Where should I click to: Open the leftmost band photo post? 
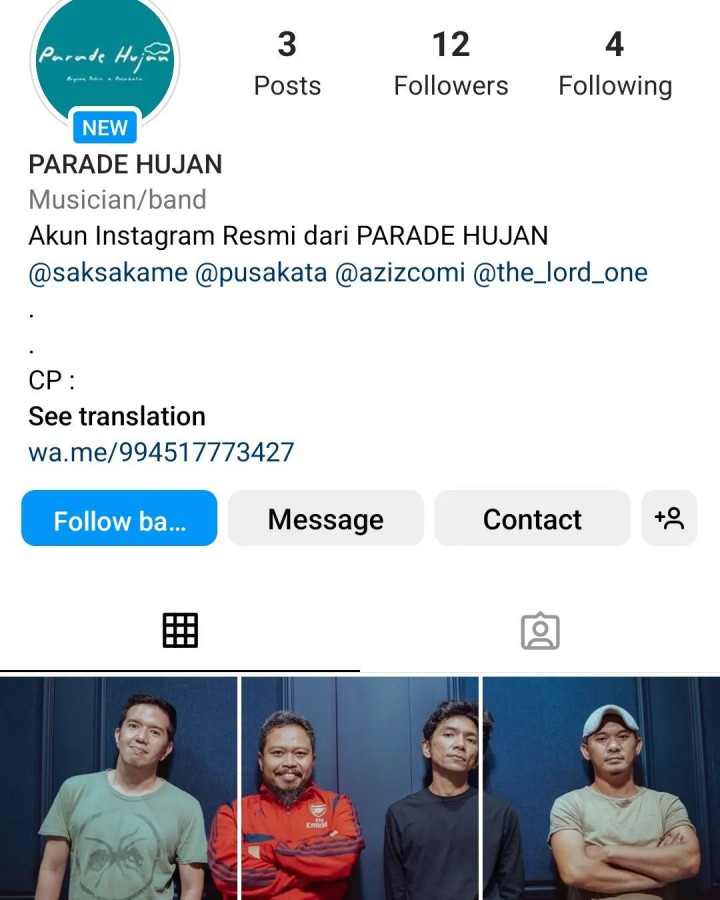coord(119,790)
